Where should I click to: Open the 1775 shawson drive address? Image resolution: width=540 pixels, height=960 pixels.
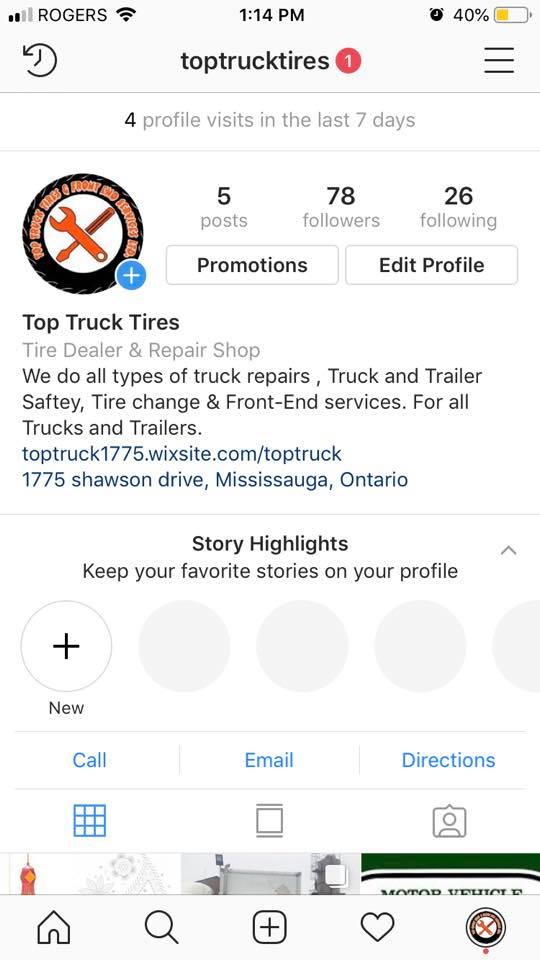[x=215, y=479]
